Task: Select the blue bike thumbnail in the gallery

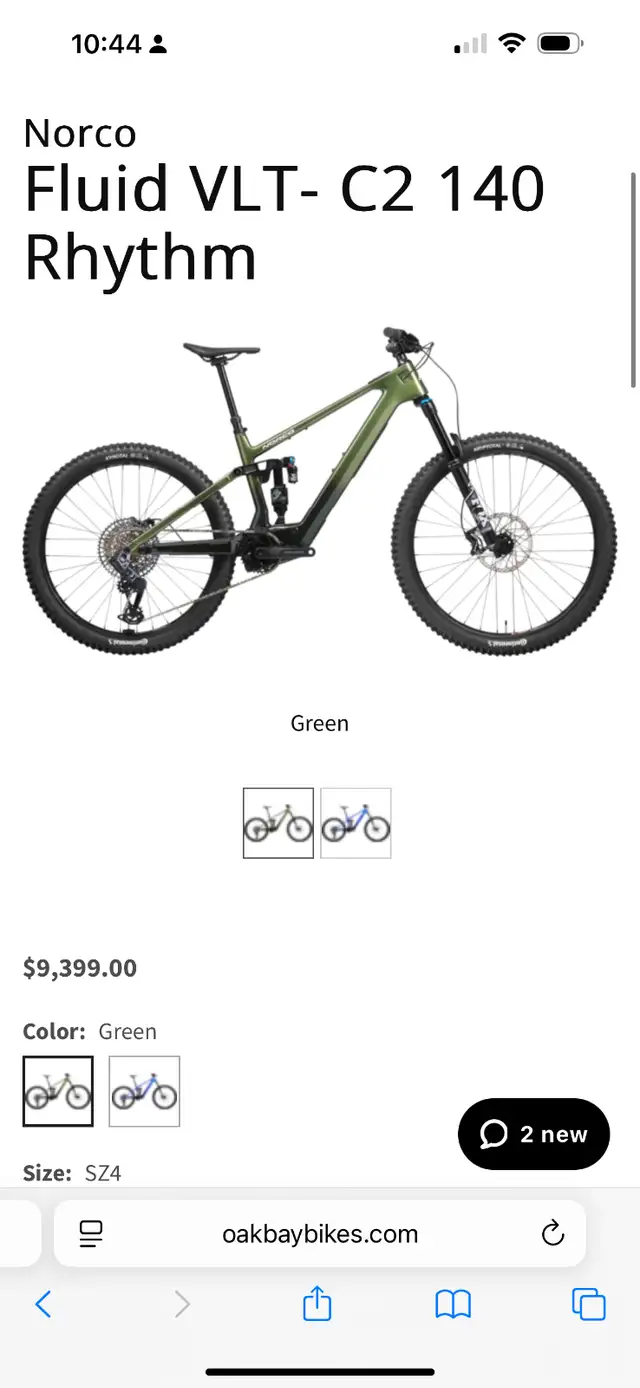Action: 356,823
